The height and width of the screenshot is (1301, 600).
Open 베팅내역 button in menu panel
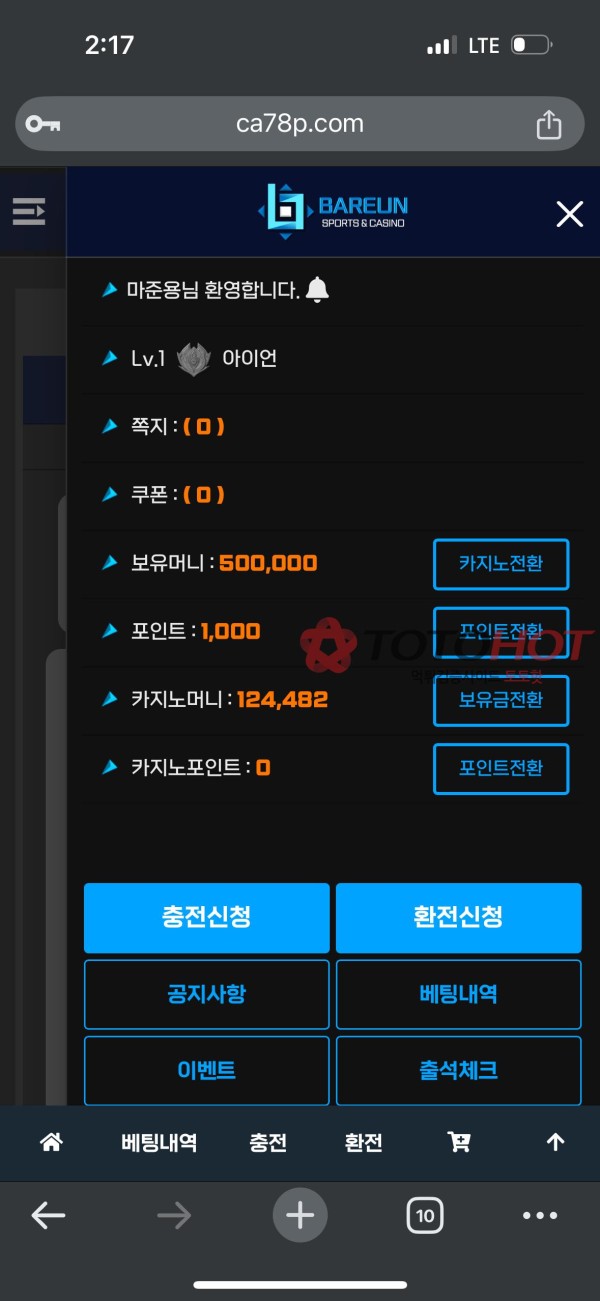(458, 994)
